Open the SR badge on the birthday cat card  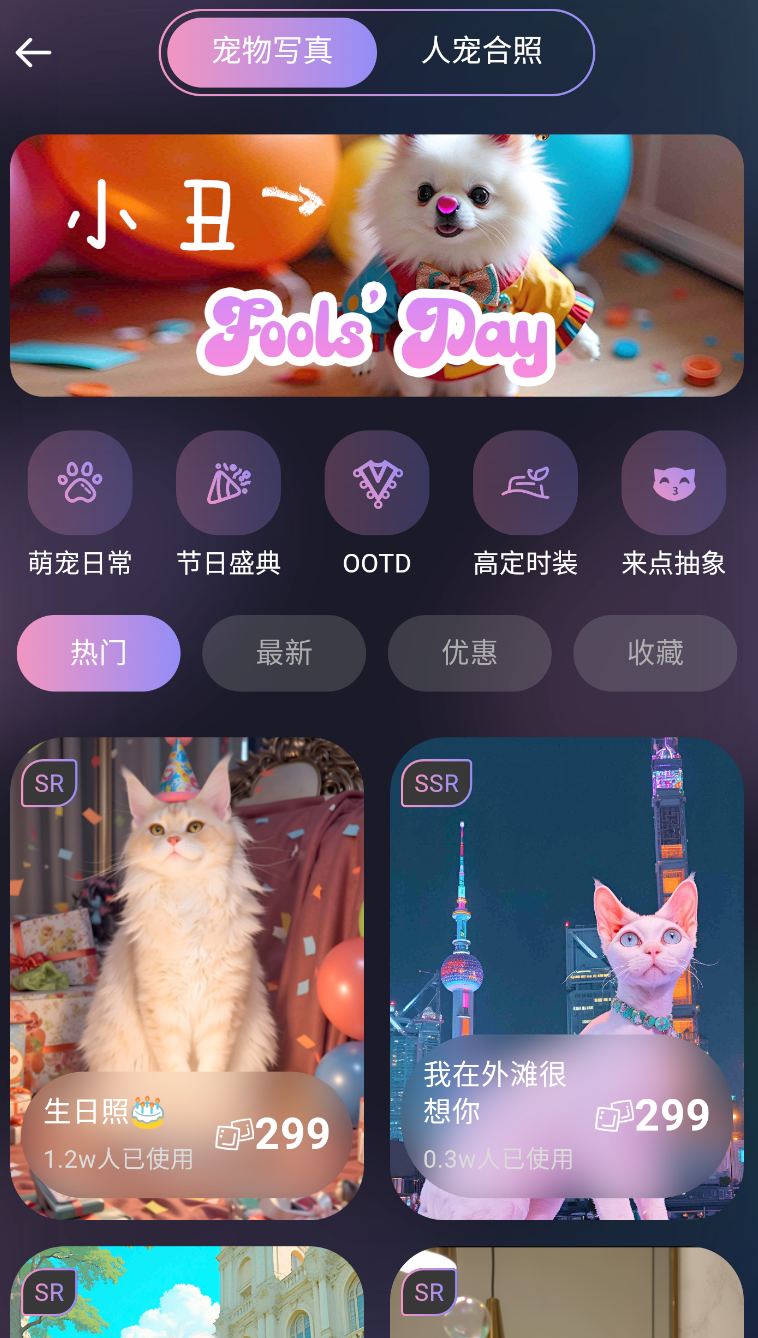pyautogui.click(x=48, y=782)
